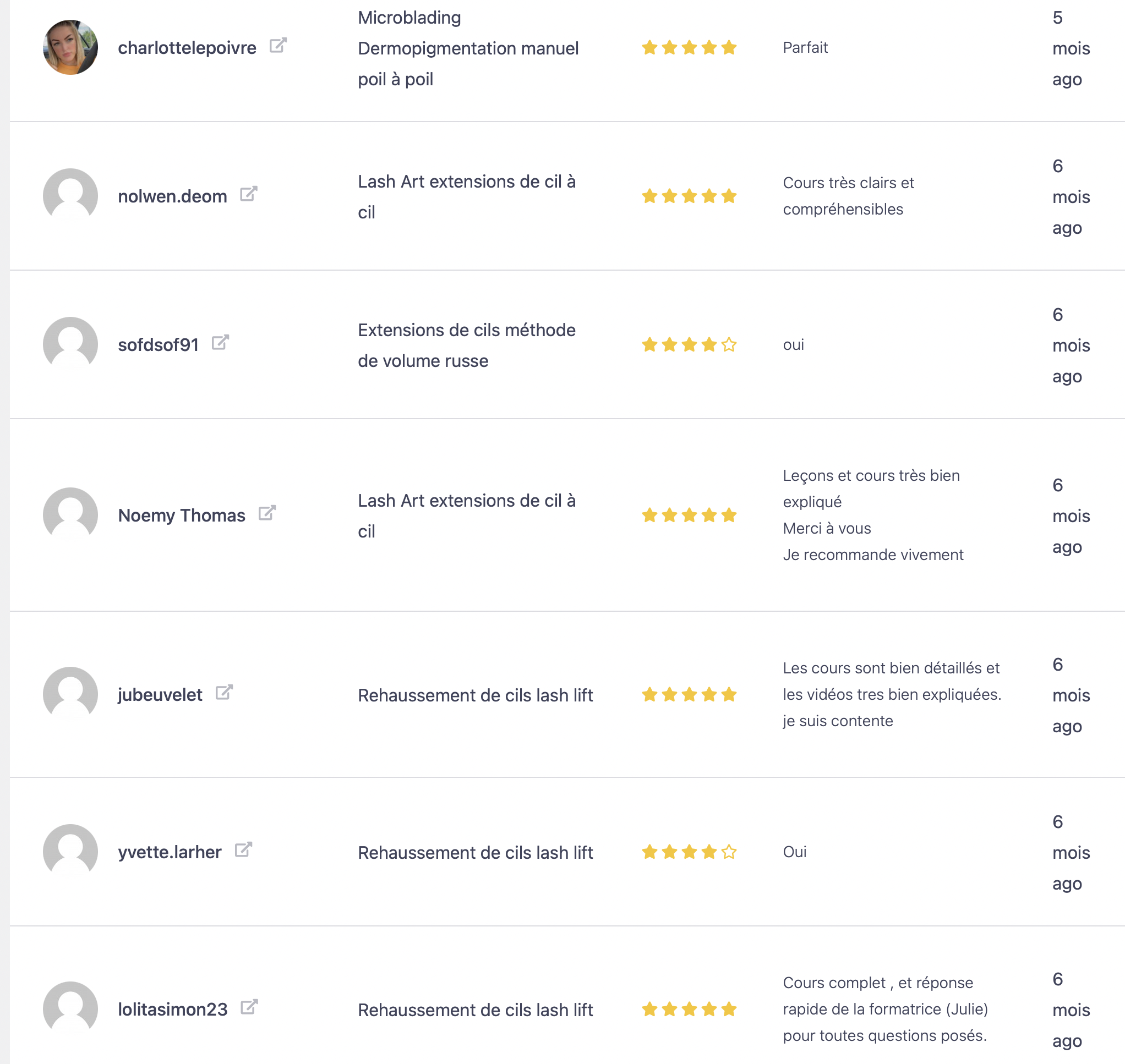Image resolution: width=1125 pixels, height=1064 pixels.
Task: Open external link icon beside Noemy Thomas
Action: (266, 513)
